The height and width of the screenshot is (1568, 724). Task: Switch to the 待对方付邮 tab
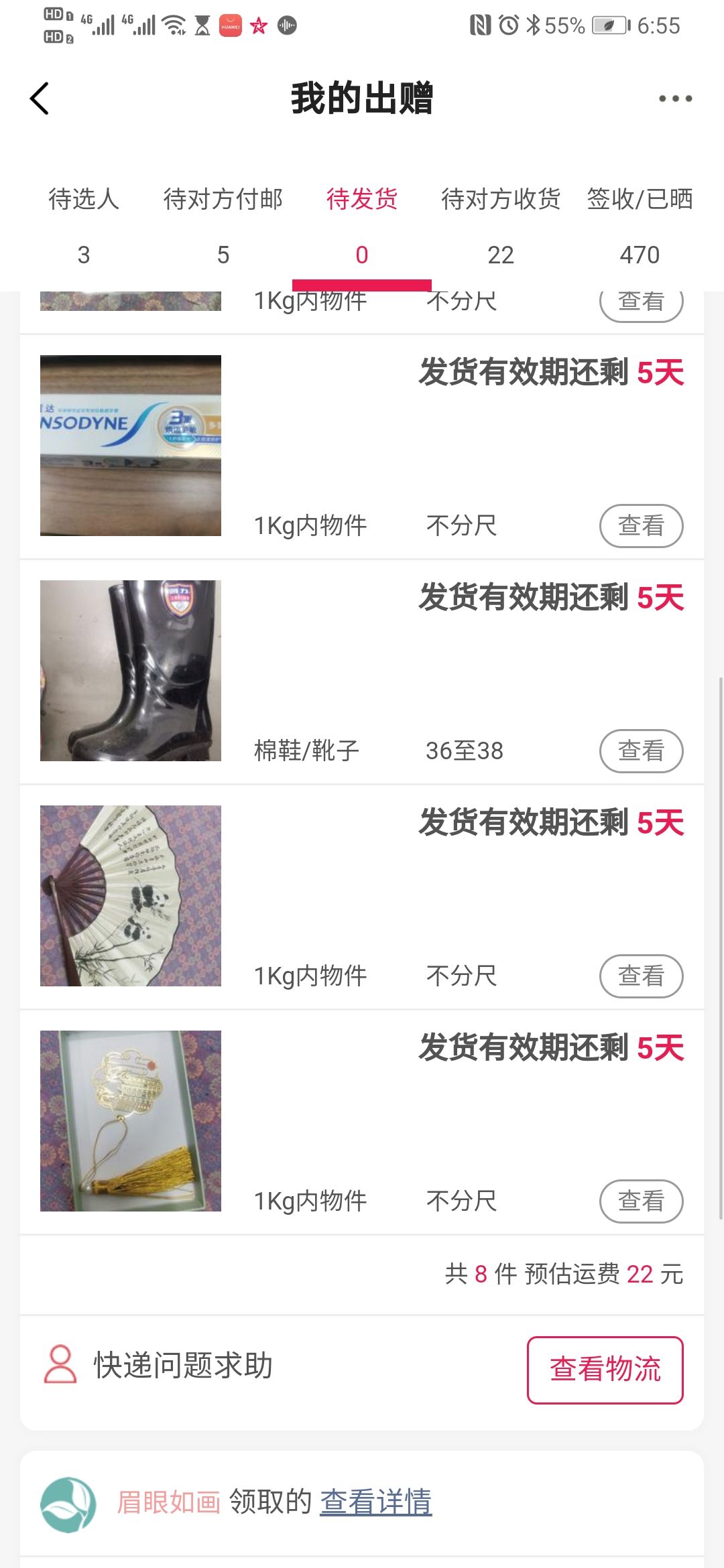tap(223, 224)
